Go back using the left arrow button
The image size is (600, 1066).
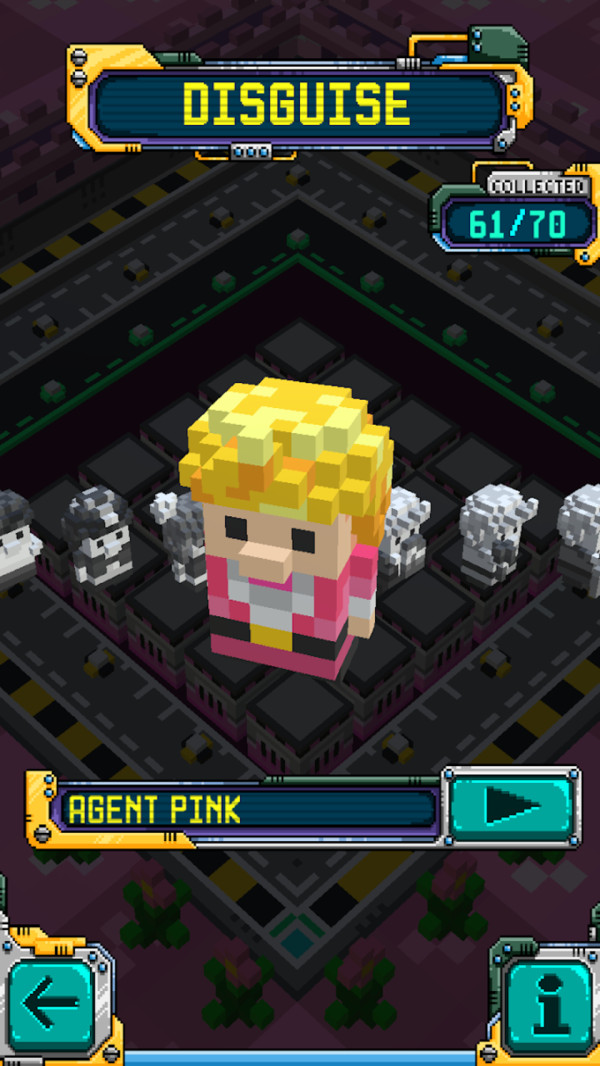coord(51,1002)
